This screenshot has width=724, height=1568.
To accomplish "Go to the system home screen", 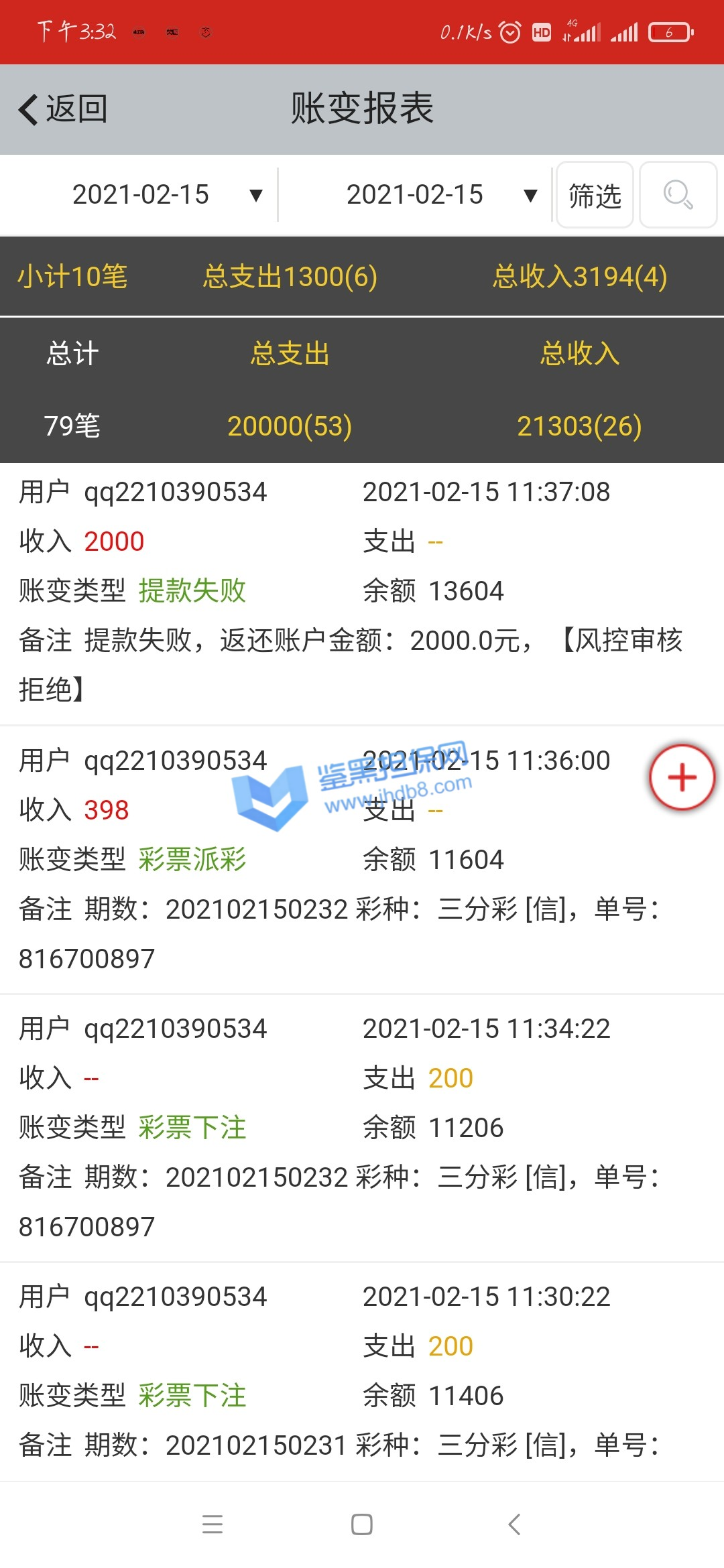I will click(362, 1524).
